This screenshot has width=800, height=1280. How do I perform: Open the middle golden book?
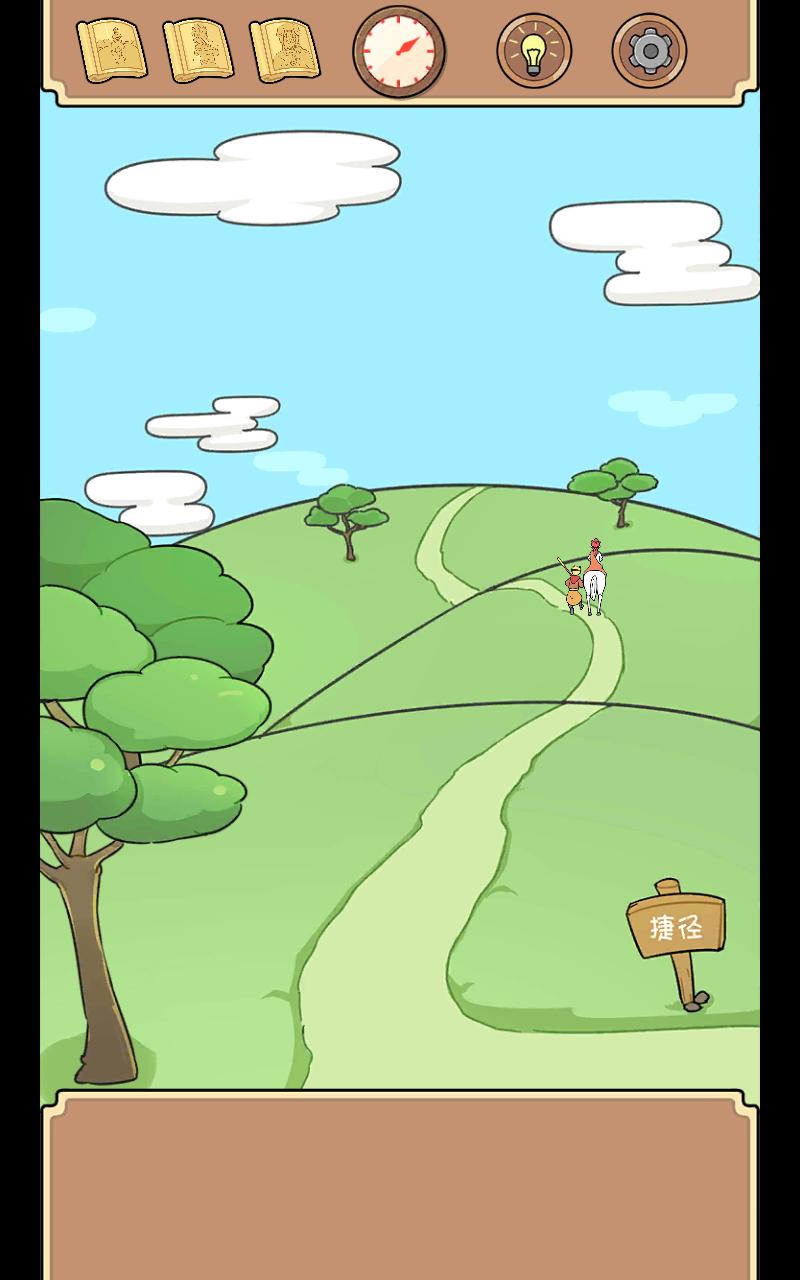tap(198, 50)
